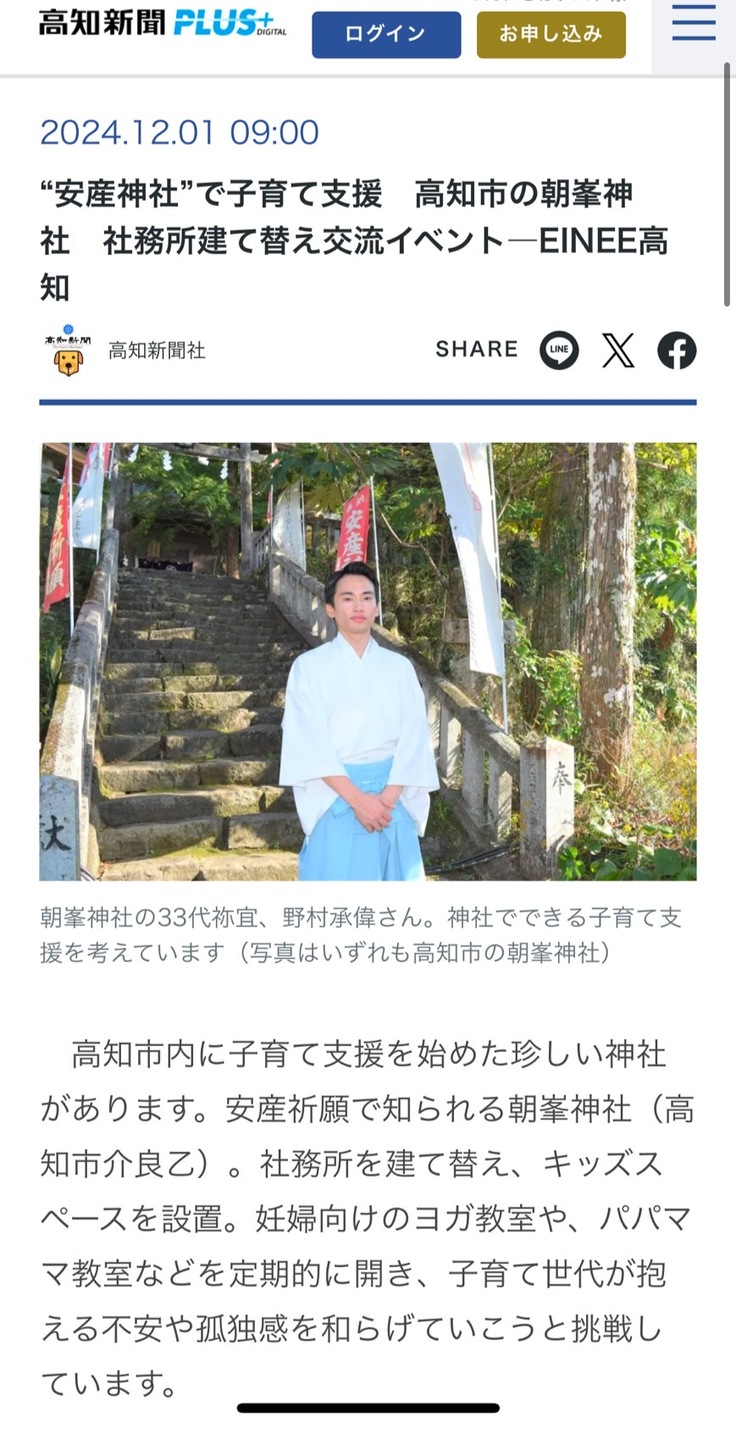The image size is (736, 1429).
Task: Go to the 高知新聞 PLUS home page
Action: (x=162, y=22)
